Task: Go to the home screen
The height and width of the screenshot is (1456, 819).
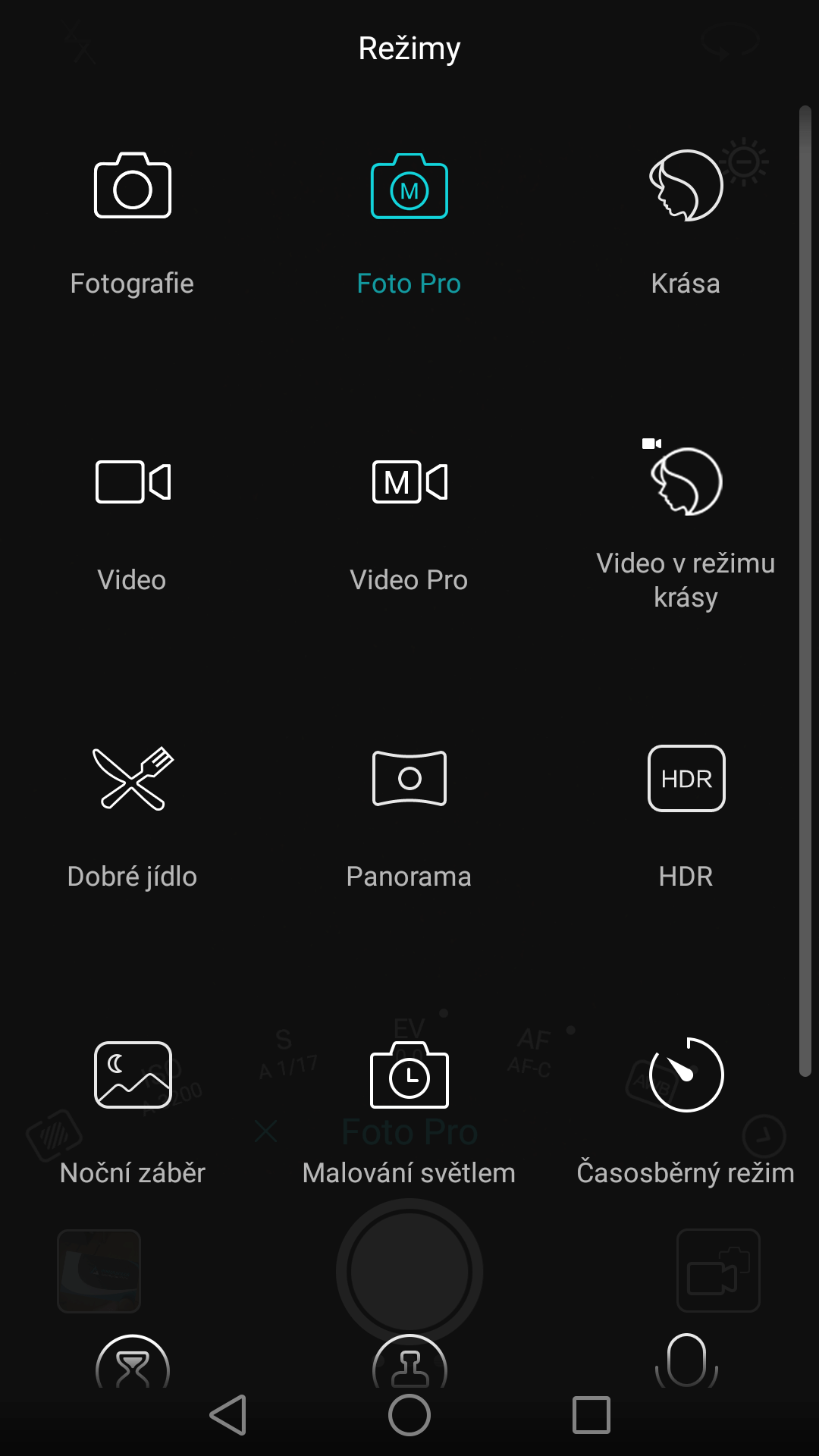Action: coord(409,1415)
